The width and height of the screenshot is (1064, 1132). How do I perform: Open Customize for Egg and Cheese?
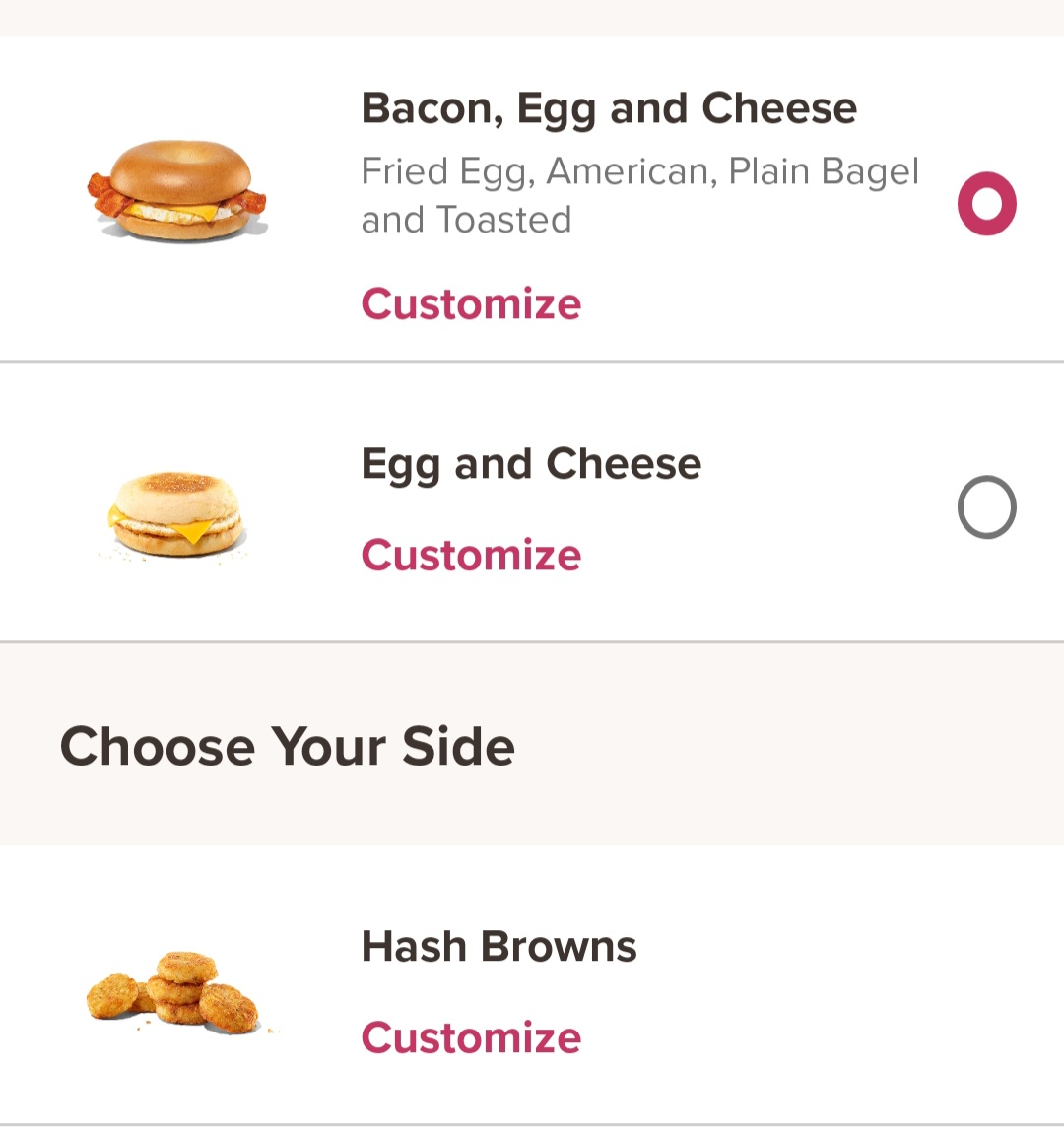click(471, 555)
